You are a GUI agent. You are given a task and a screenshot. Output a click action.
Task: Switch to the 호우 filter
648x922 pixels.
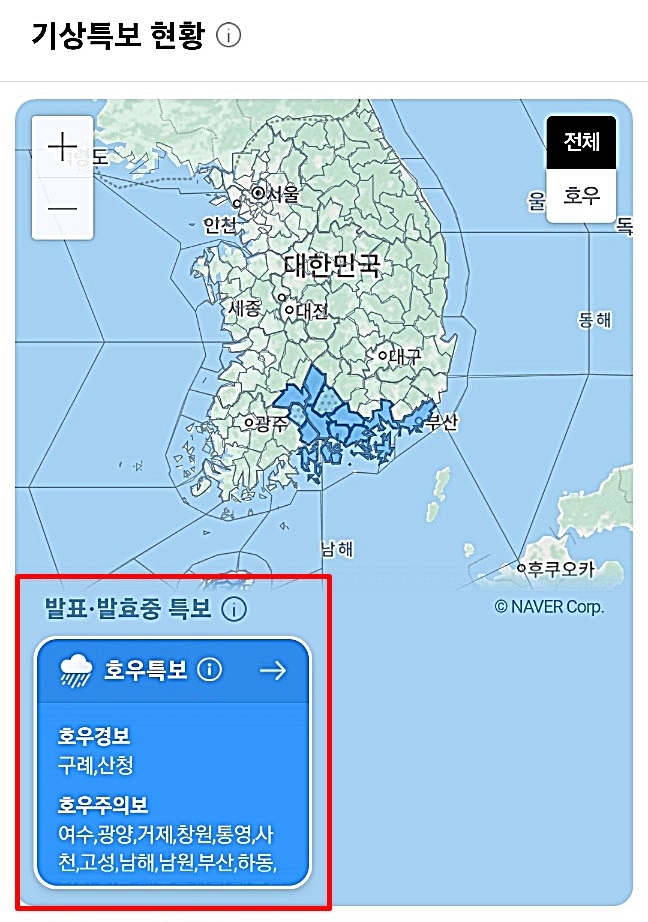(x=581, y=195)
